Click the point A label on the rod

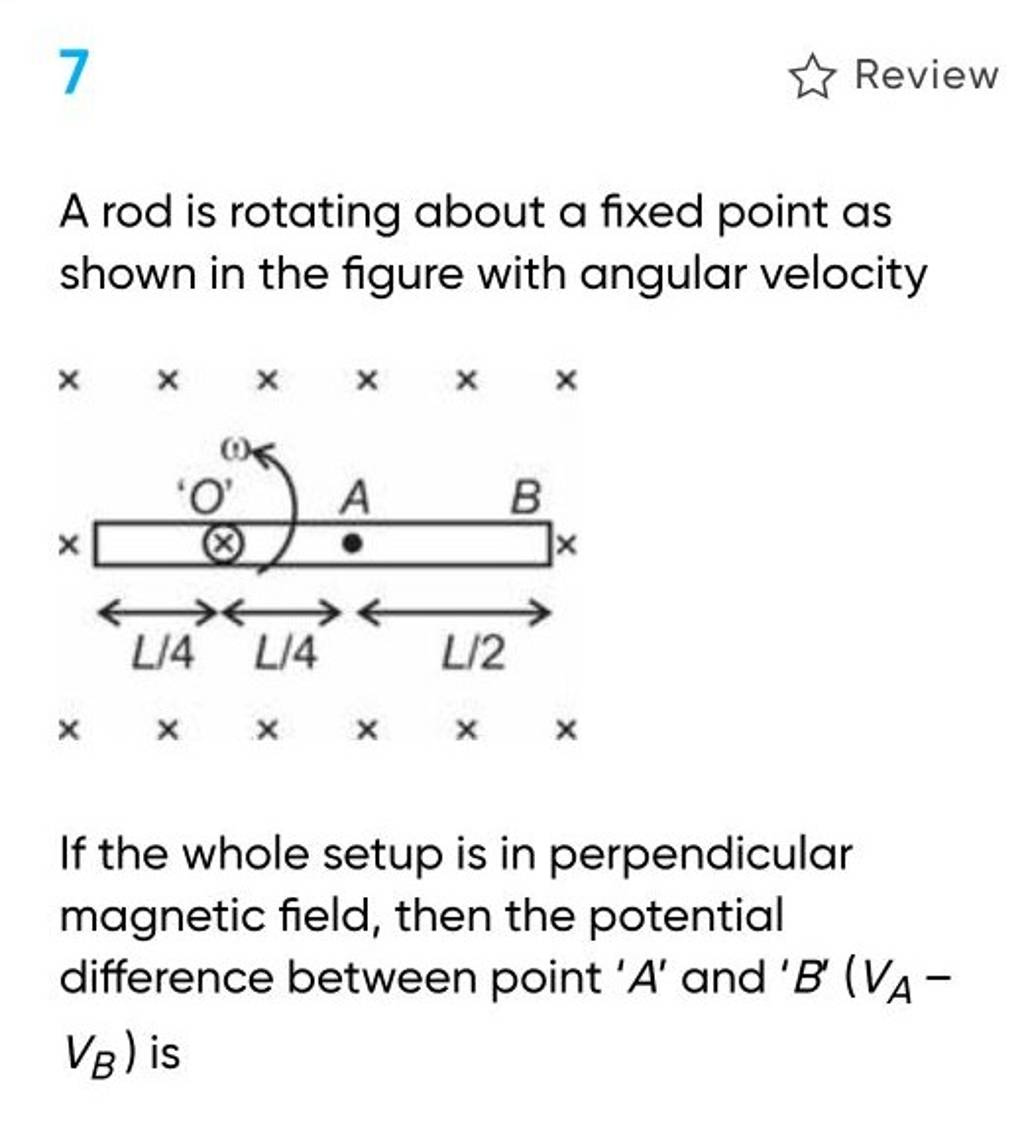point(355,494)
